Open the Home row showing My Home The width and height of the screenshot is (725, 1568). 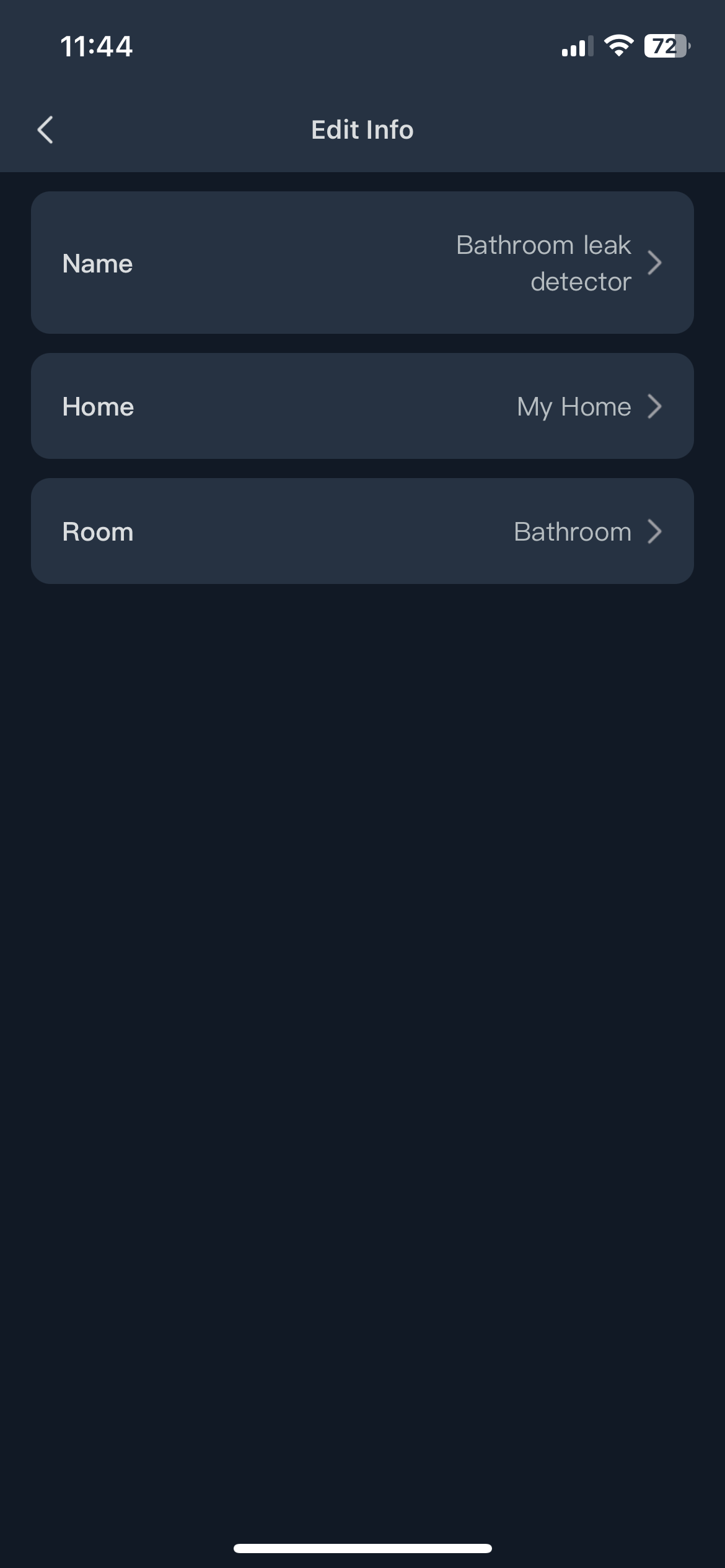362,406
